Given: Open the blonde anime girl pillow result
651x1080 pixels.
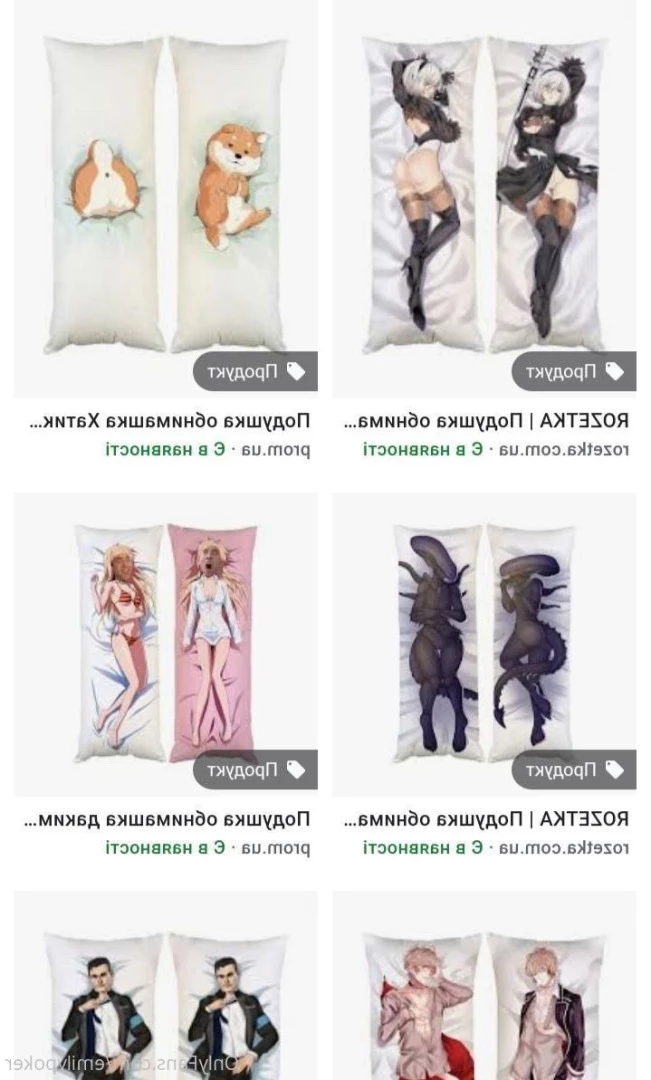Looking at the screenshot, I should [165, 640].
